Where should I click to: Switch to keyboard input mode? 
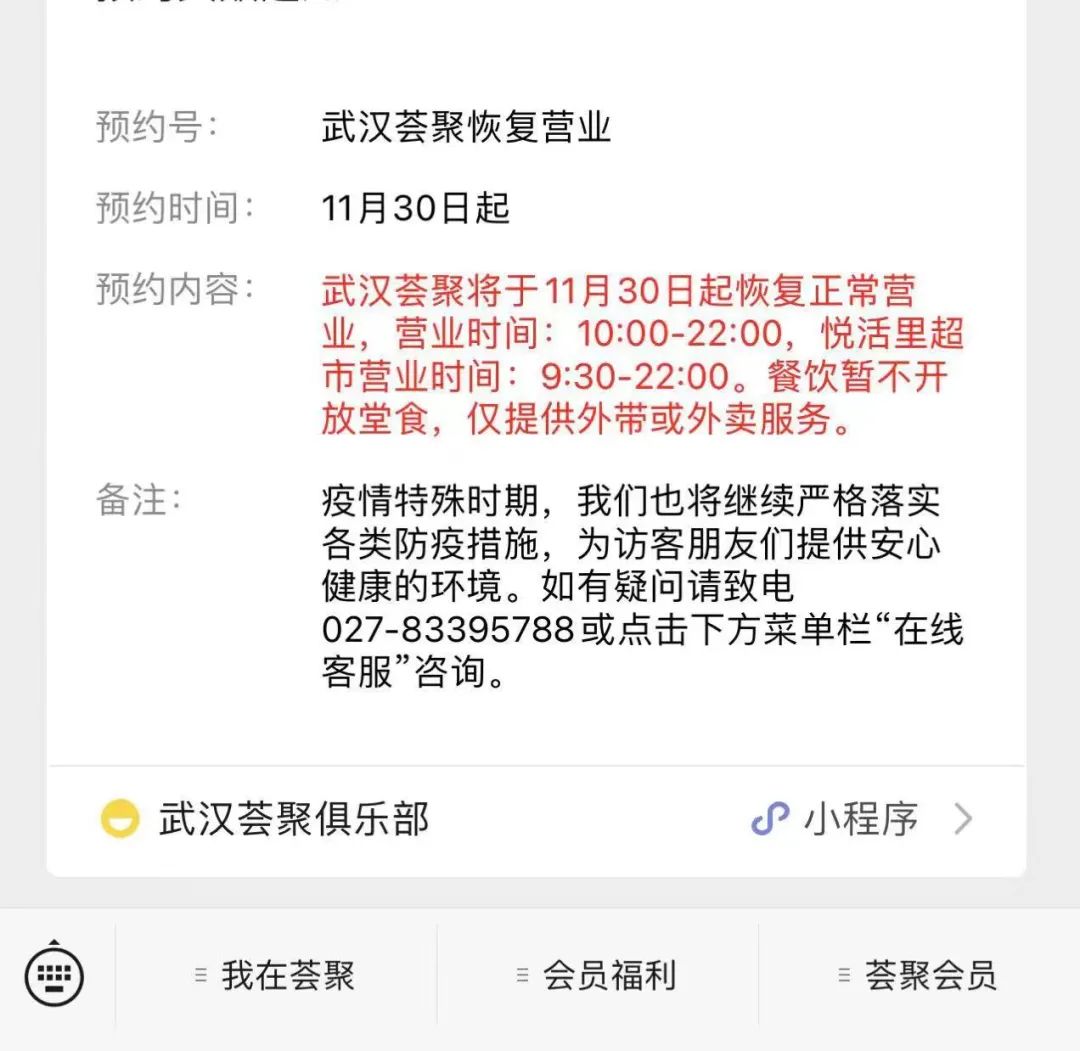[54, 975]
